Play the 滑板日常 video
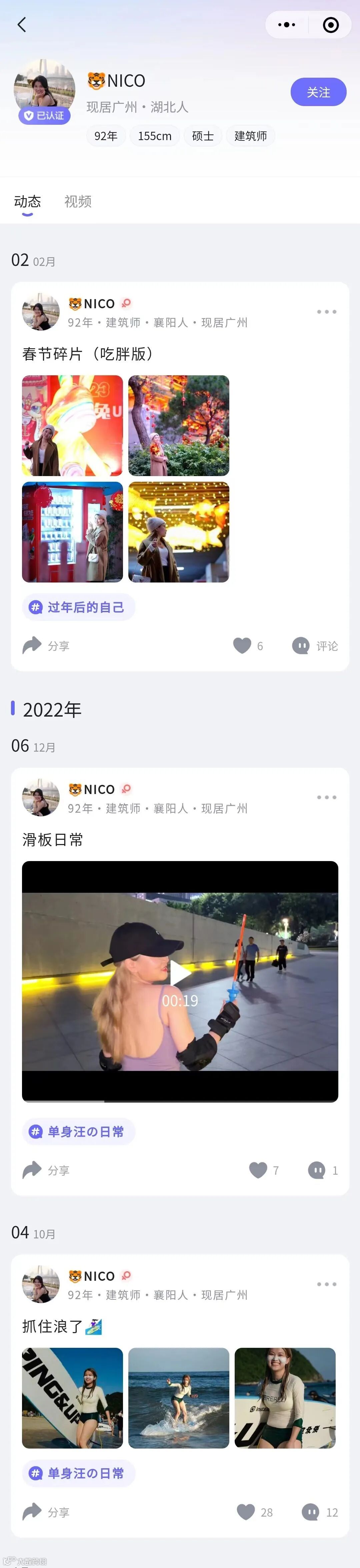Viewport: 360px width, 1568px height. click(x=180, y=973)
